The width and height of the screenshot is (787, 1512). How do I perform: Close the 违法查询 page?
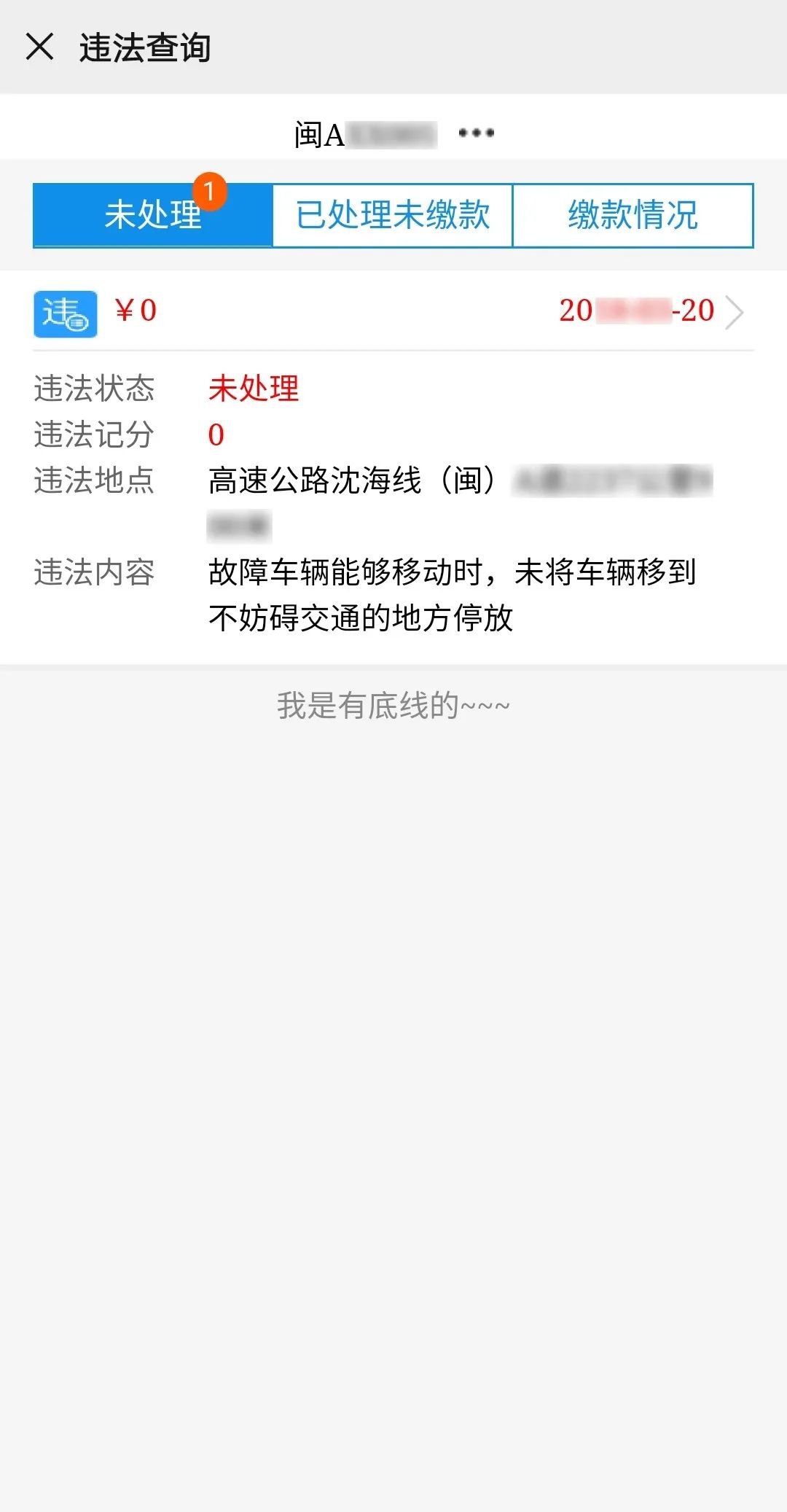coord(39,47)
